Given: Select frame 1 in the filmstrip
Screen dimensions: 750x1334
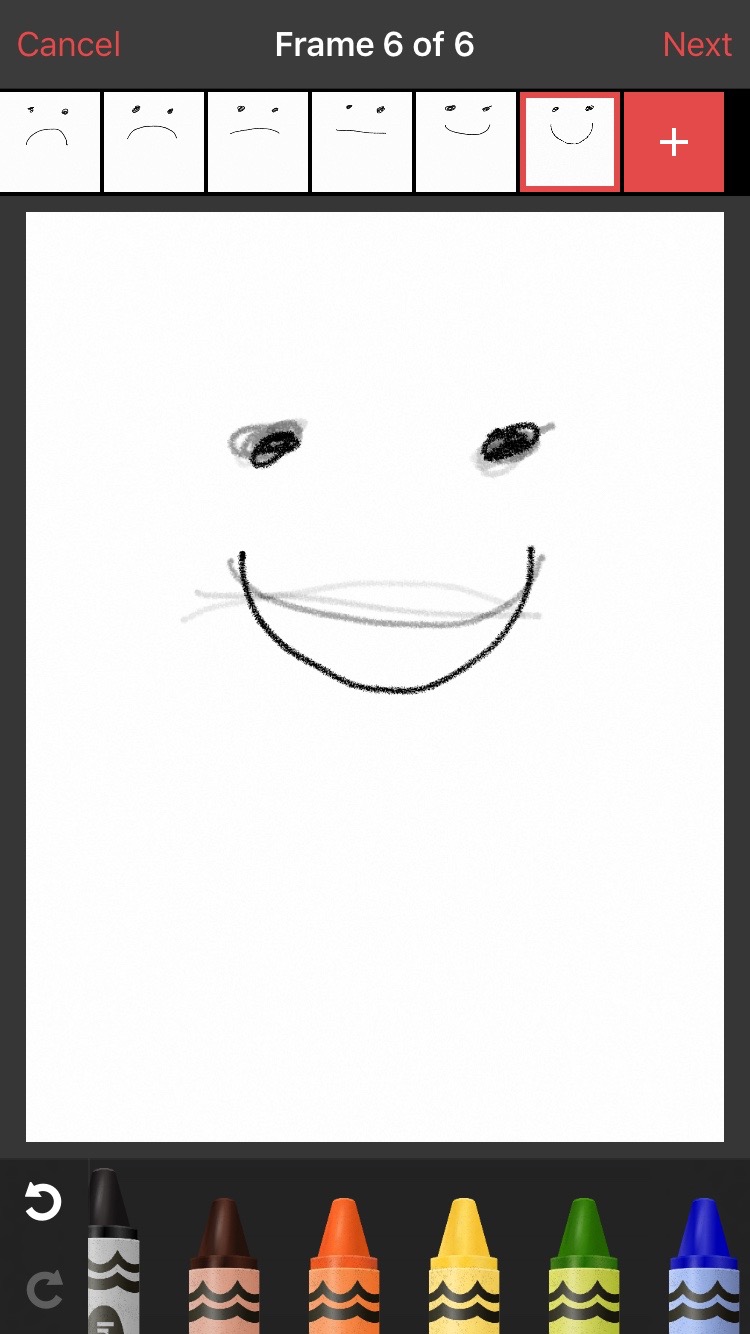Looking at the screenshot, I should coord(50,141).
